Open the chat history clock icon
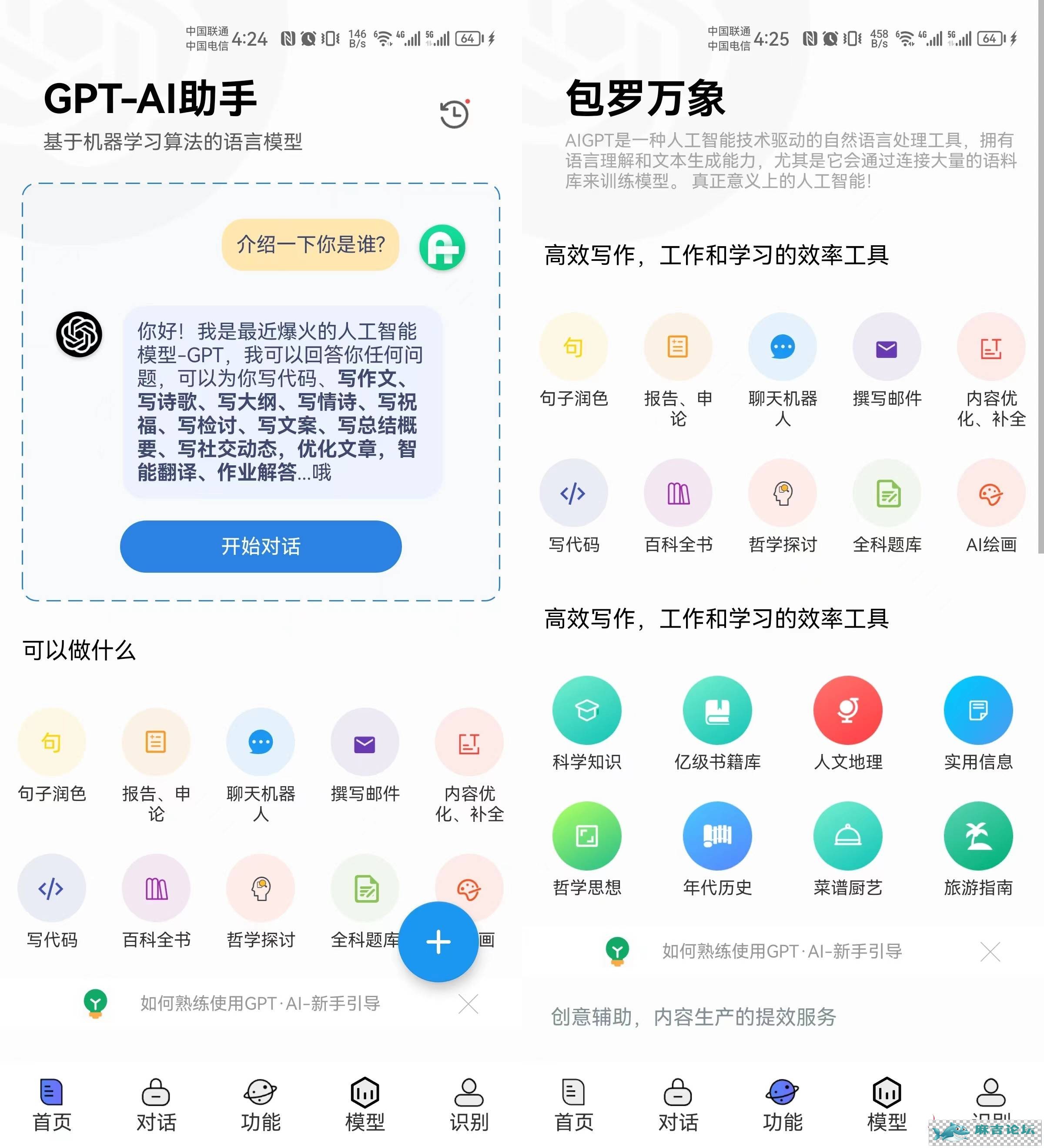This screenshot has width=1044, height=1148. (x=454, y=114)
